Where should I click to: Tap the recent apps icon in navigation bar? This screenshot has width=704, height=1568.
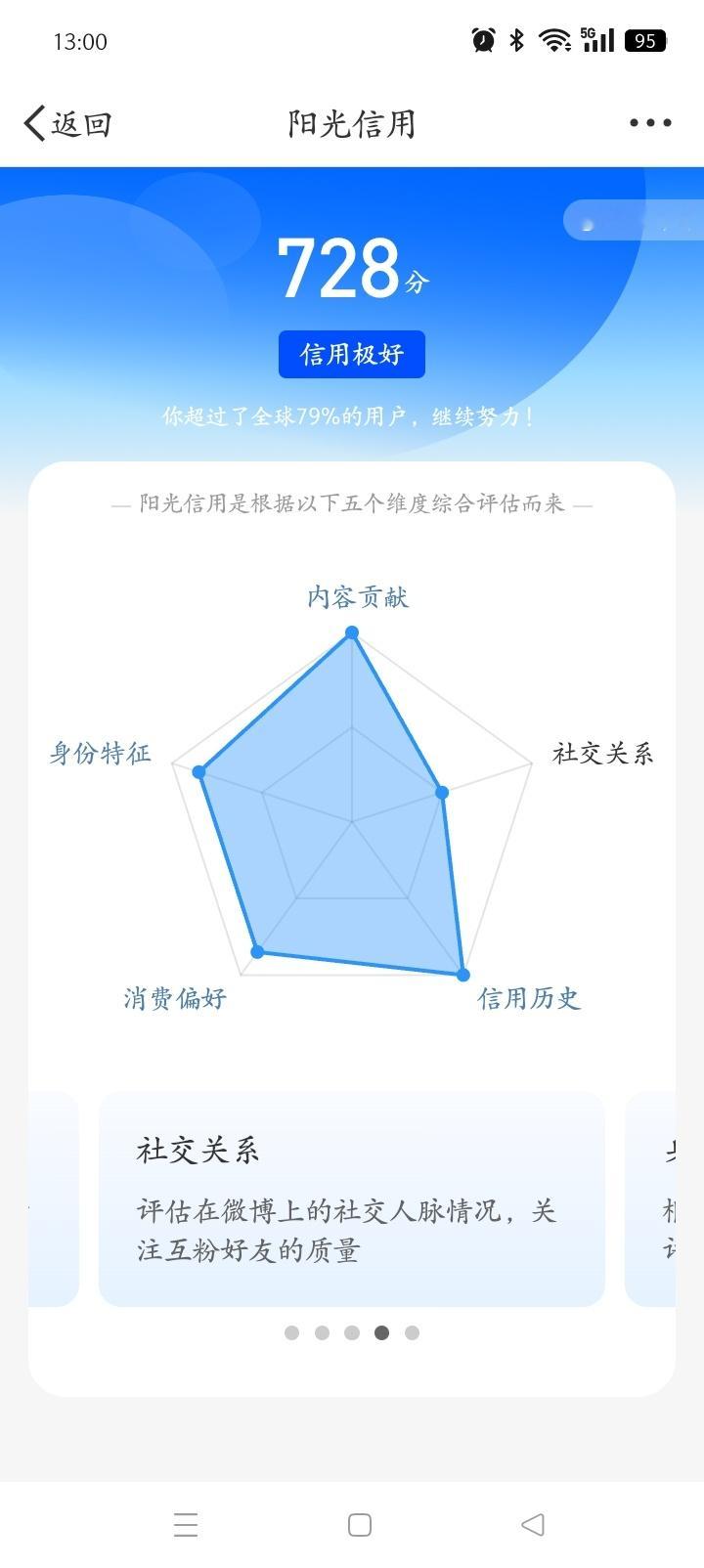pos(186,1523)
